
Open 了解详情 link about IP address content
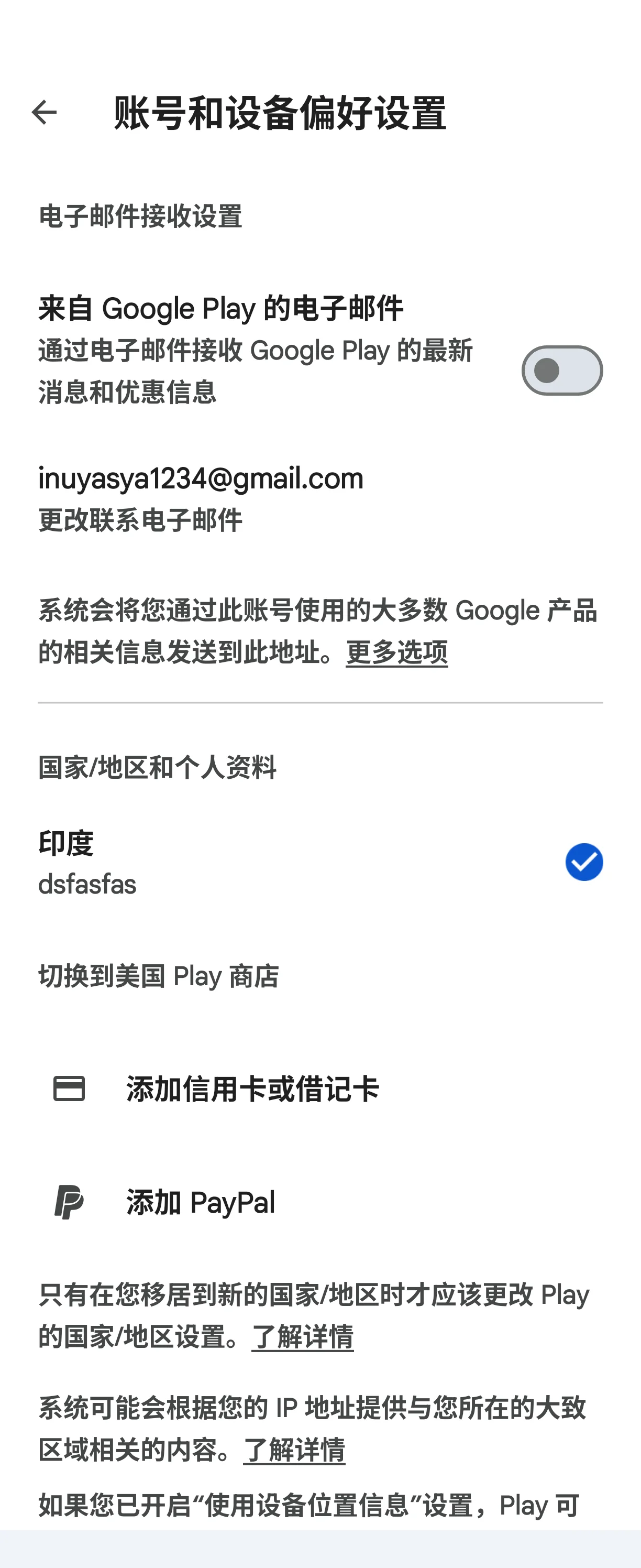294,1451
